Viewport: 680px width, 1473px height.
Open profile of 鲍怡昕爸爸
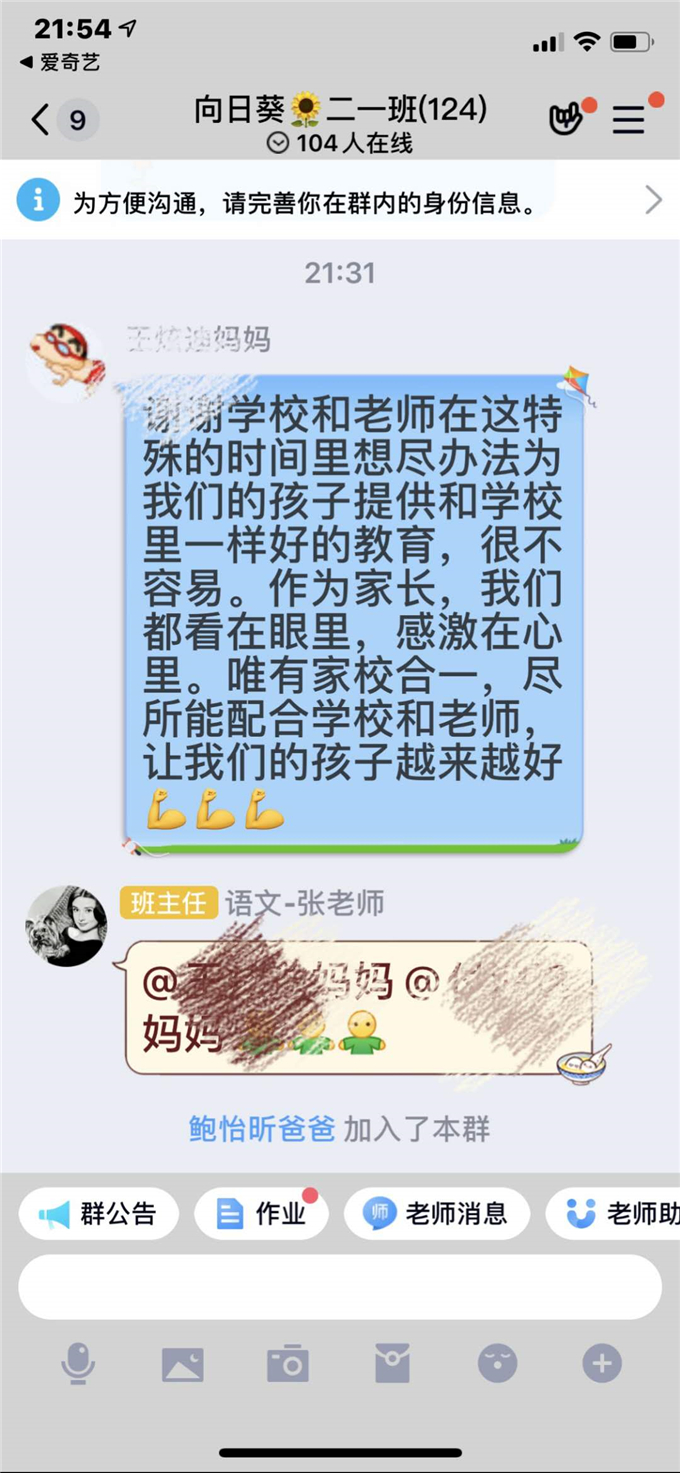(262, 1130)
